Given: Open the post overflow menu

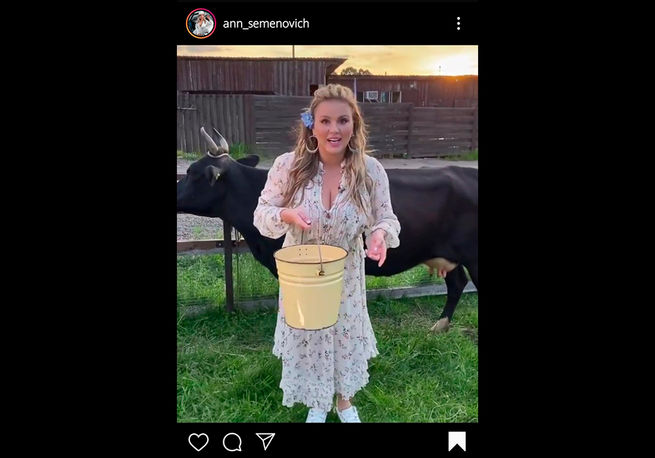Looking at the screenshot, I should pos(458,23).
